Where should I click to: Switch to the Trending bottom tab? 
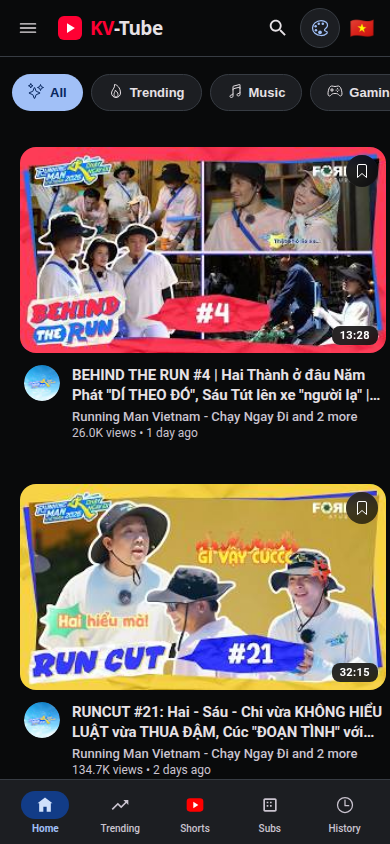pos(120,813)
